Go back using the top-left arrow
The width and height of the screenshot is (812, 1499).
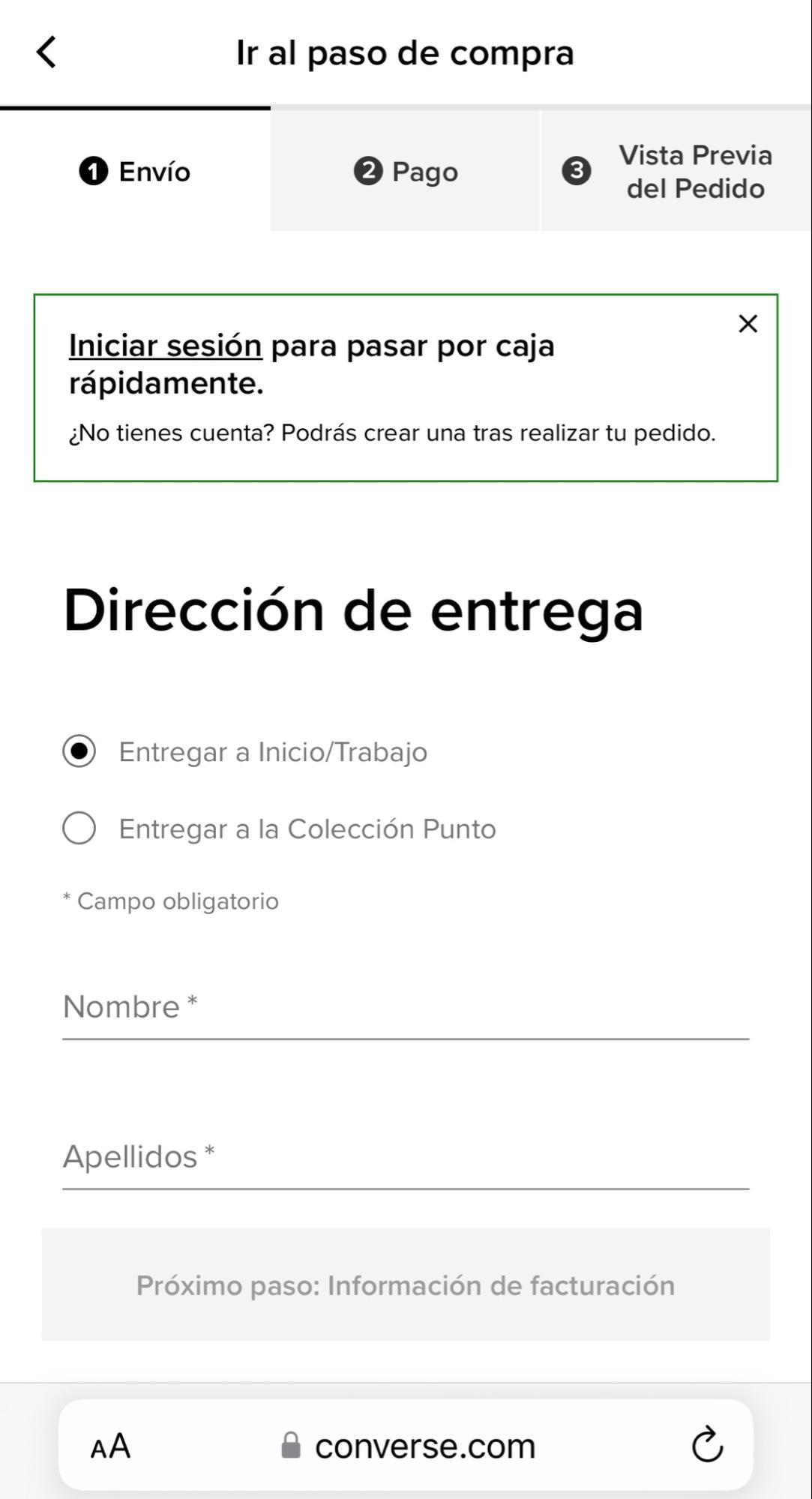pyautogui.click(x=46, y=52)
